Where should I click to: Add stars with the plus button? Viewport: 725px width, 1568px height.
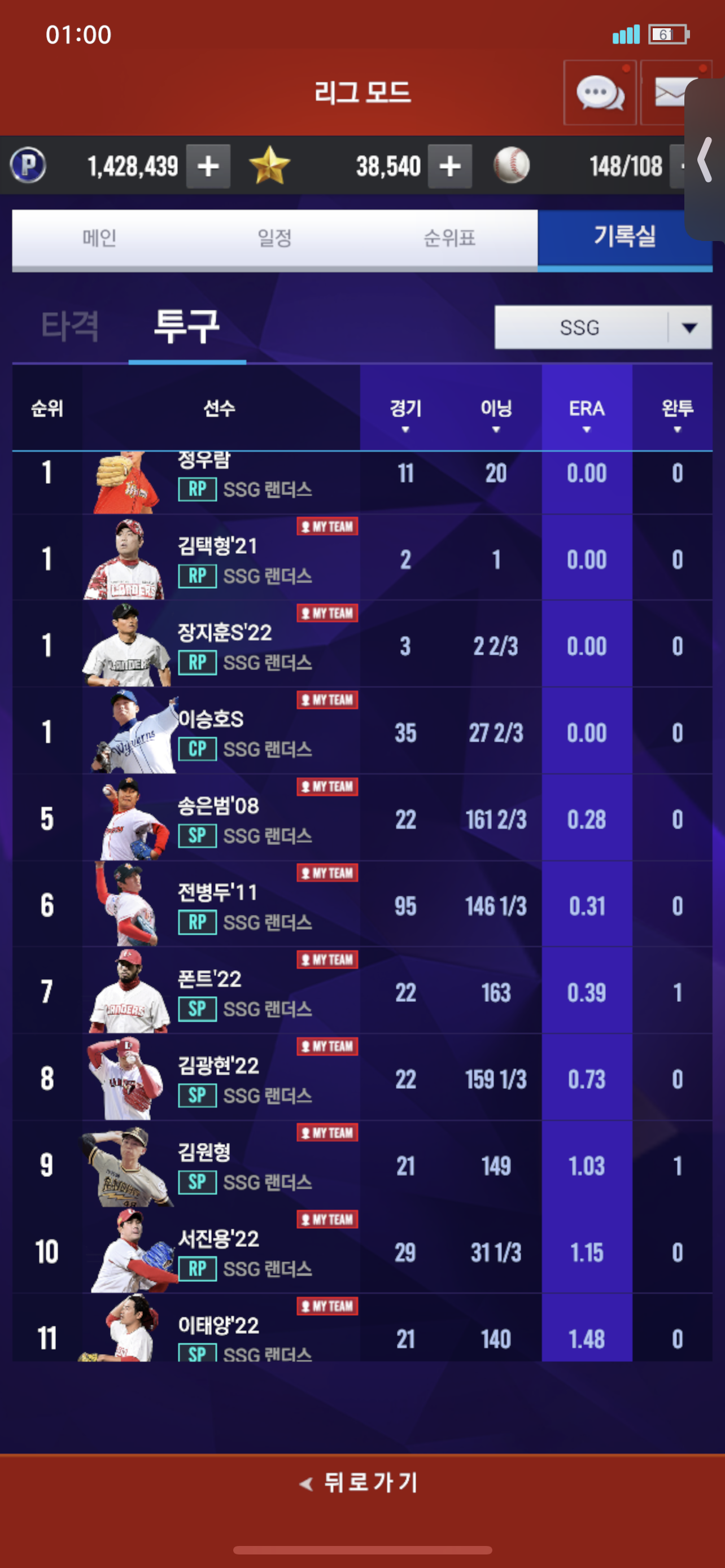pyautogui.click(x=449, y=166)
